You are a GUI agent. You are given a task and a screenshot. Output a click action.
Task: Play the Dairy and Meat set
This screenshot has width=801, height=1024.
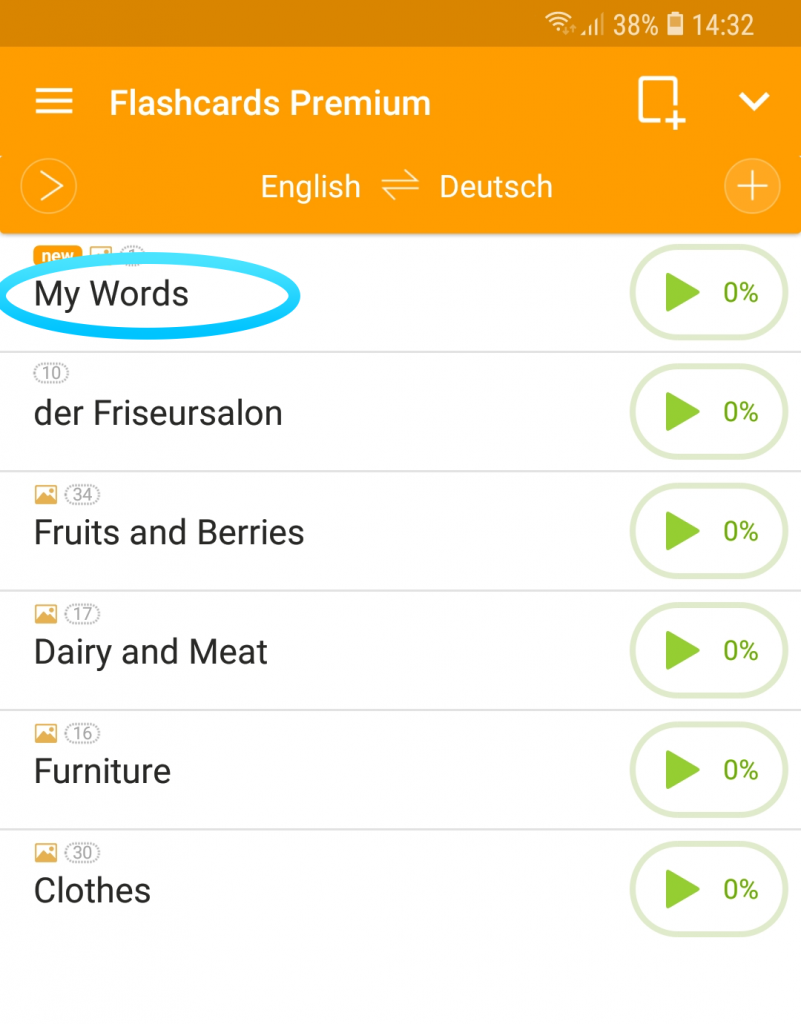[x=709, y=651]
